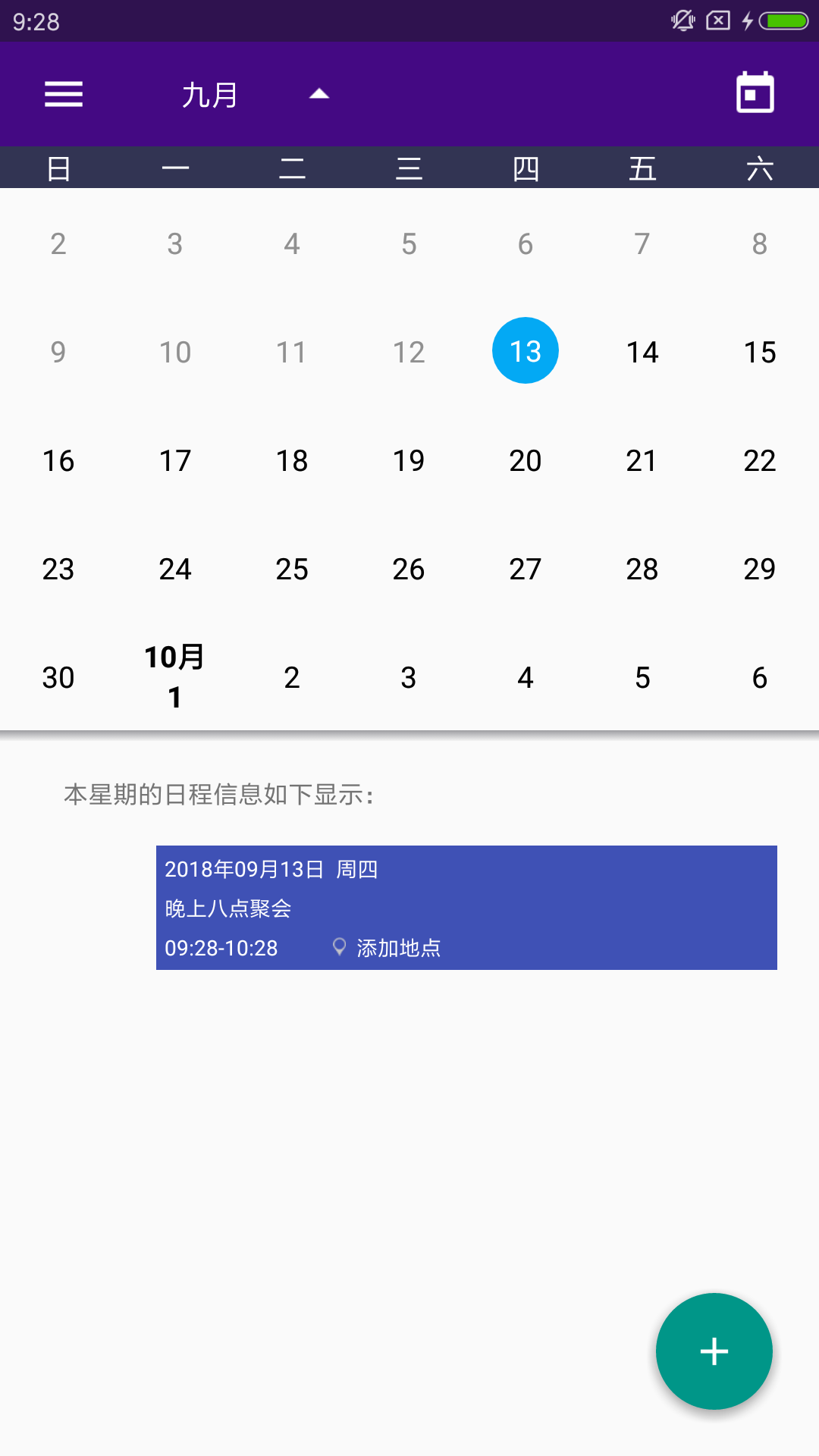The width and height of the screenshot is (819, 1456).
Task: Collapse the month view with the up arrow
Action: 319,93
